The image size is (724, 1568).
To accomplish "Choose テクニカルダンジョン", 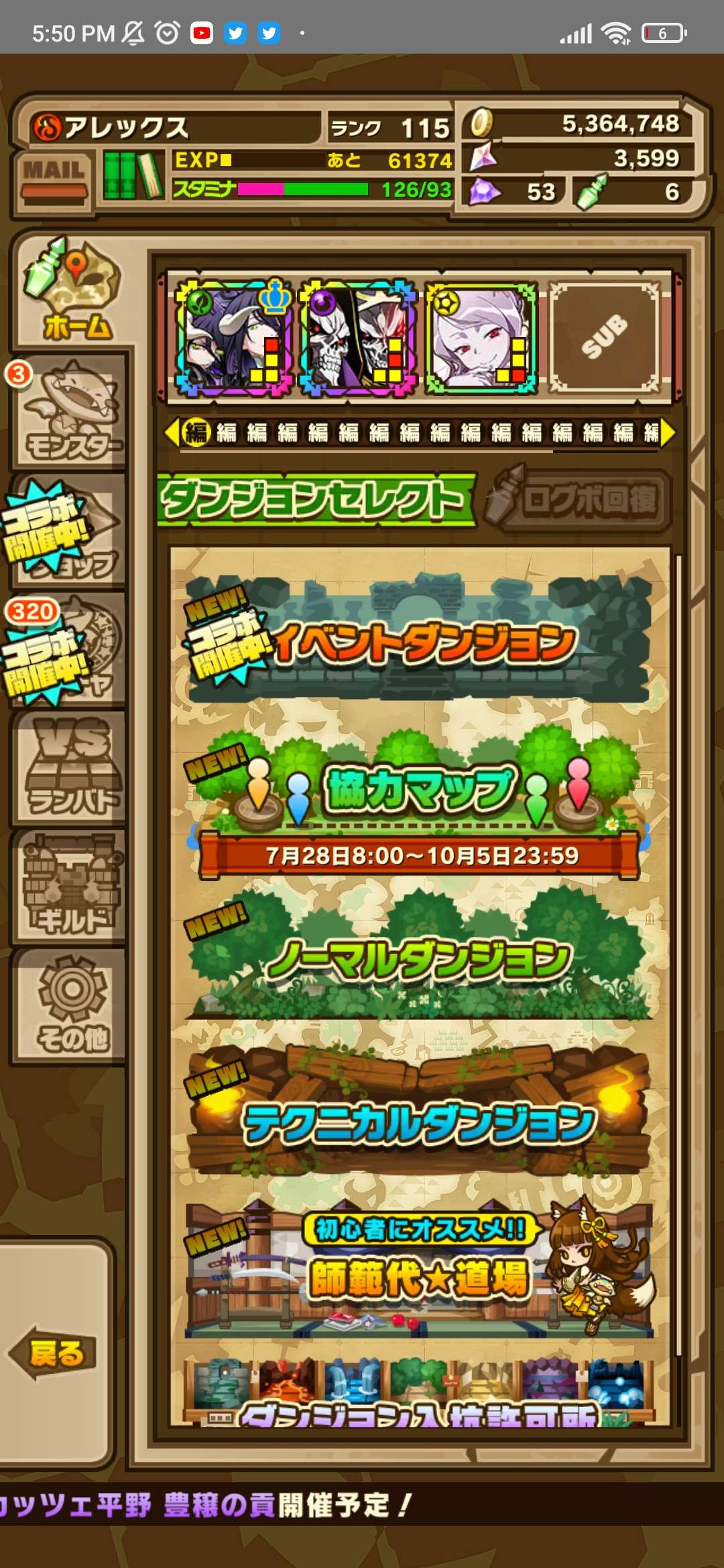I will 419,1120.
